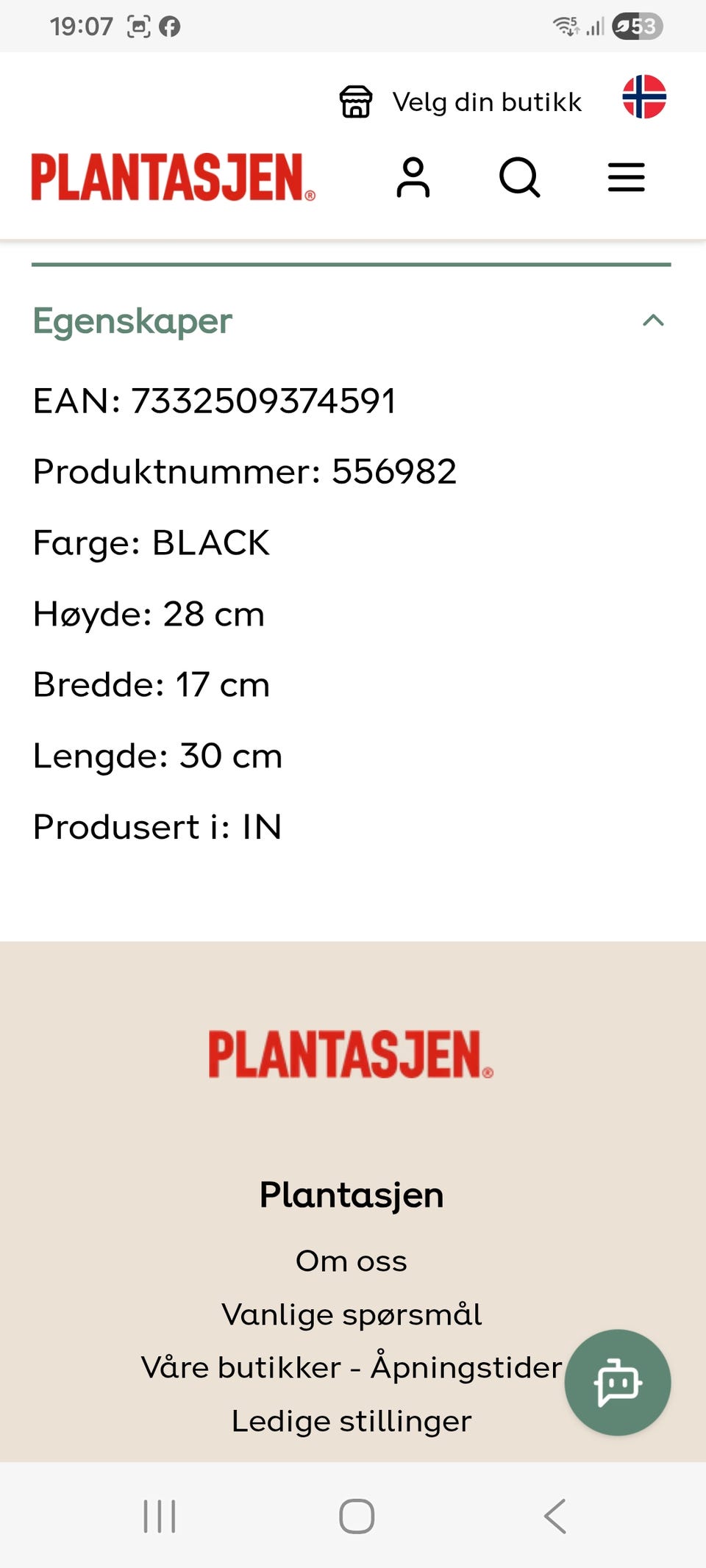This screenshot has height=1568, width=706.
Task: Open the Om oss link
Action: coord(351,1260)
